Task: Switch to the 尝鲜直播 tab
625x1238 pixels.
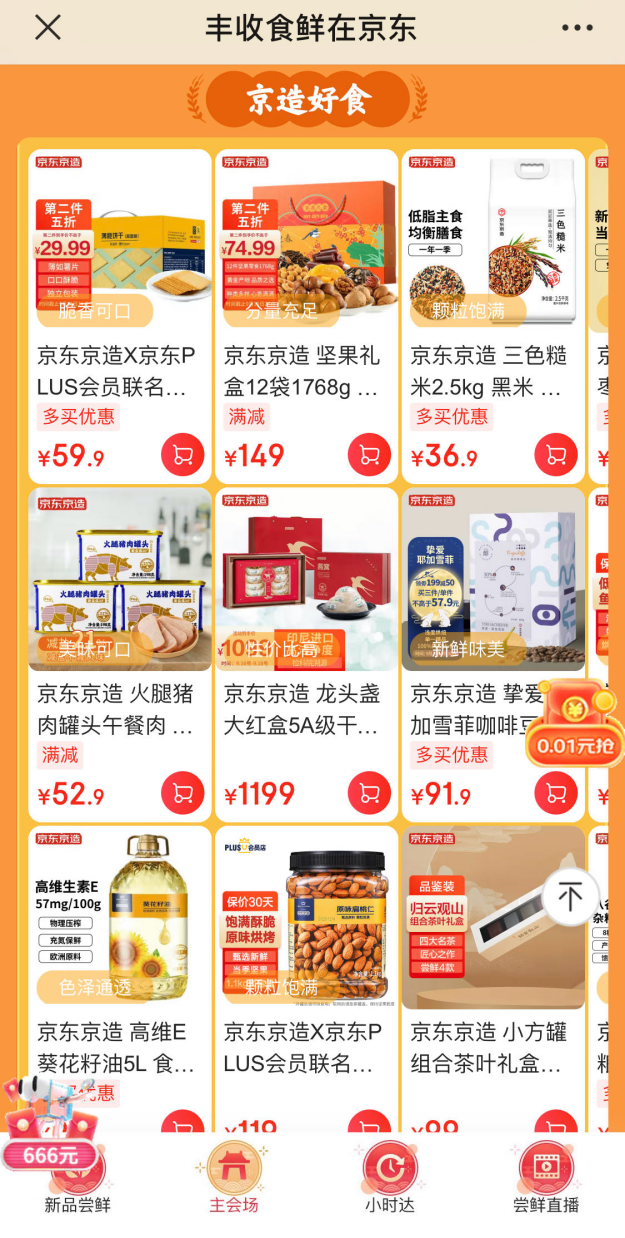Action: click(546, 1180)
